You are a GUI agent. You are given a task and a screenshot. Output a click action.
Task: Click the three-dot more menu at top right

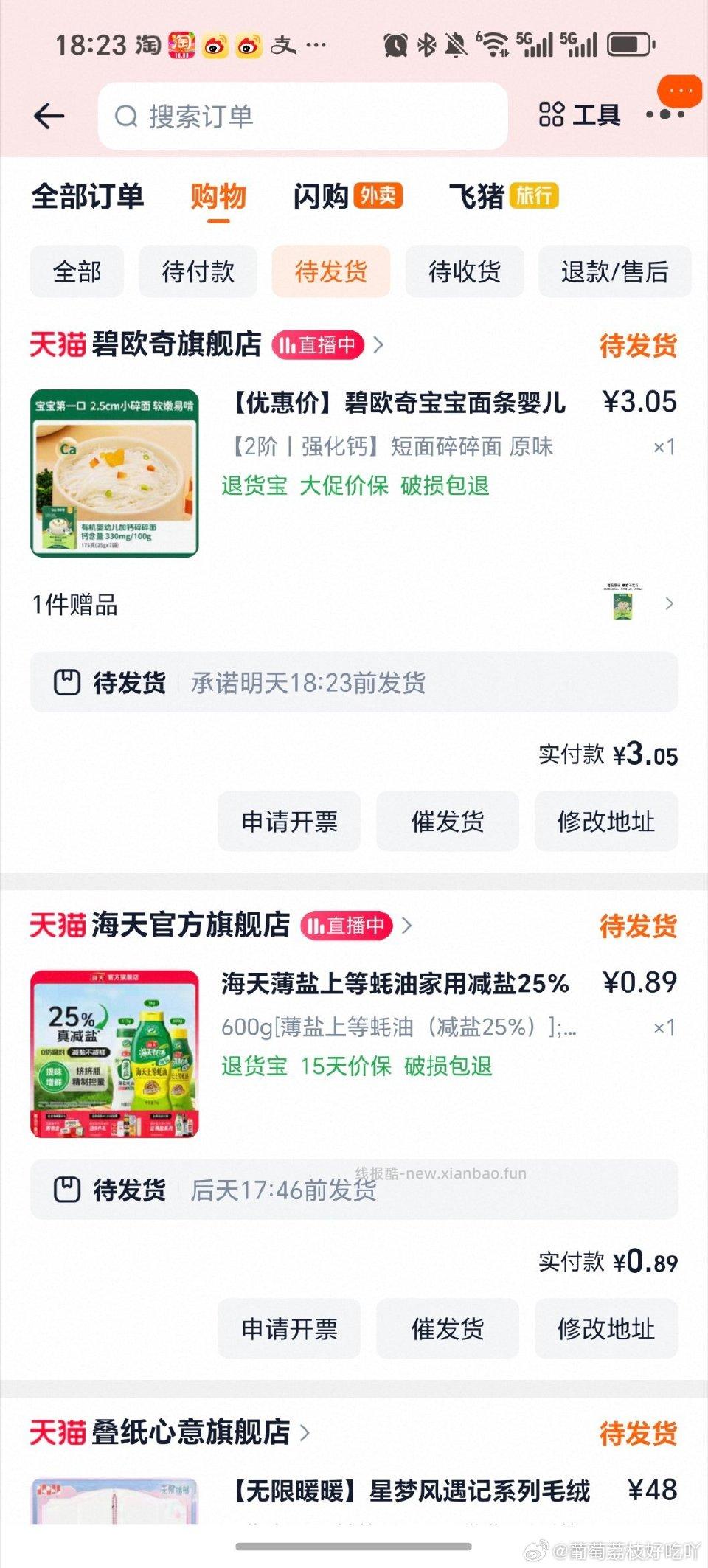(x=664, y=116)
